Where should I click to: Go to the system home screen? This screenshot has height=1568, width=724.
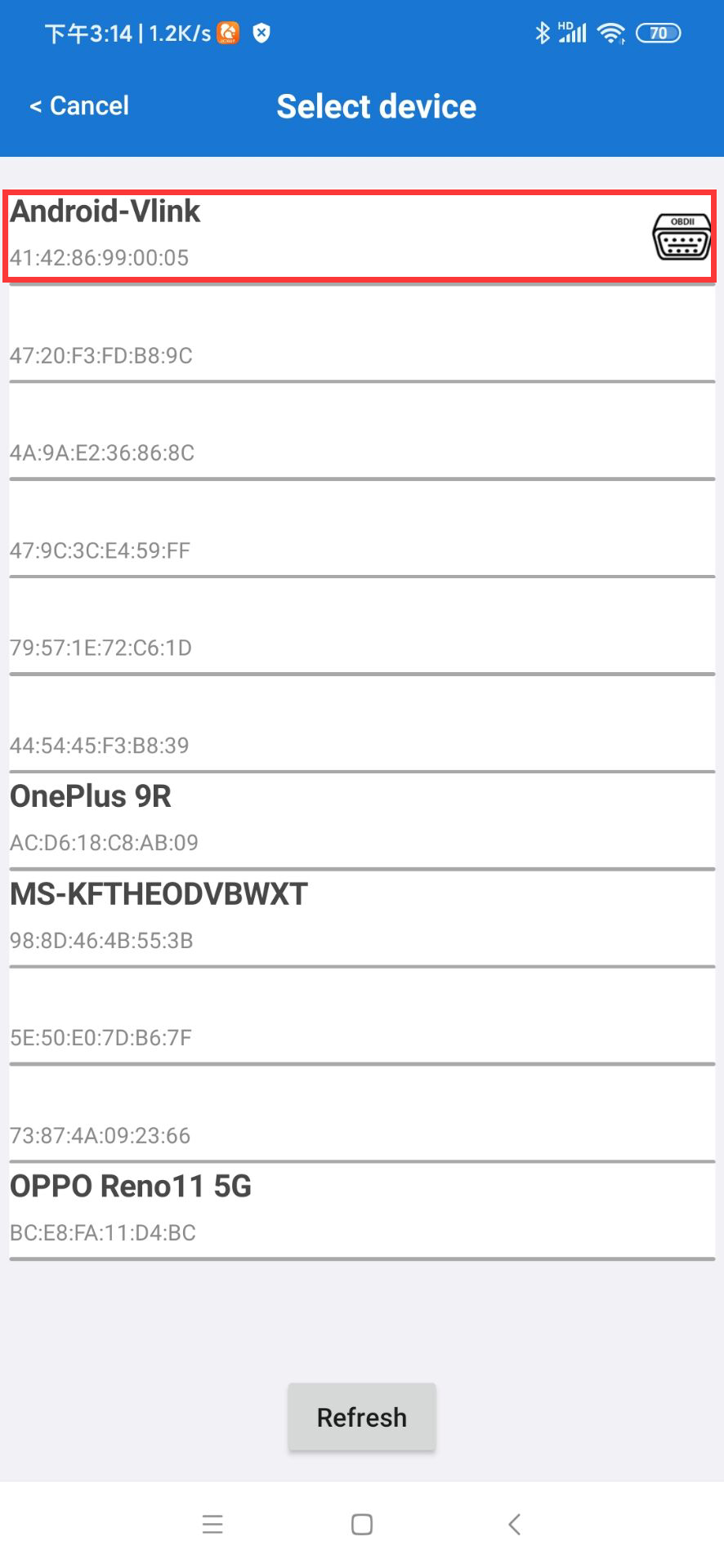click(x=361, y=1524)
